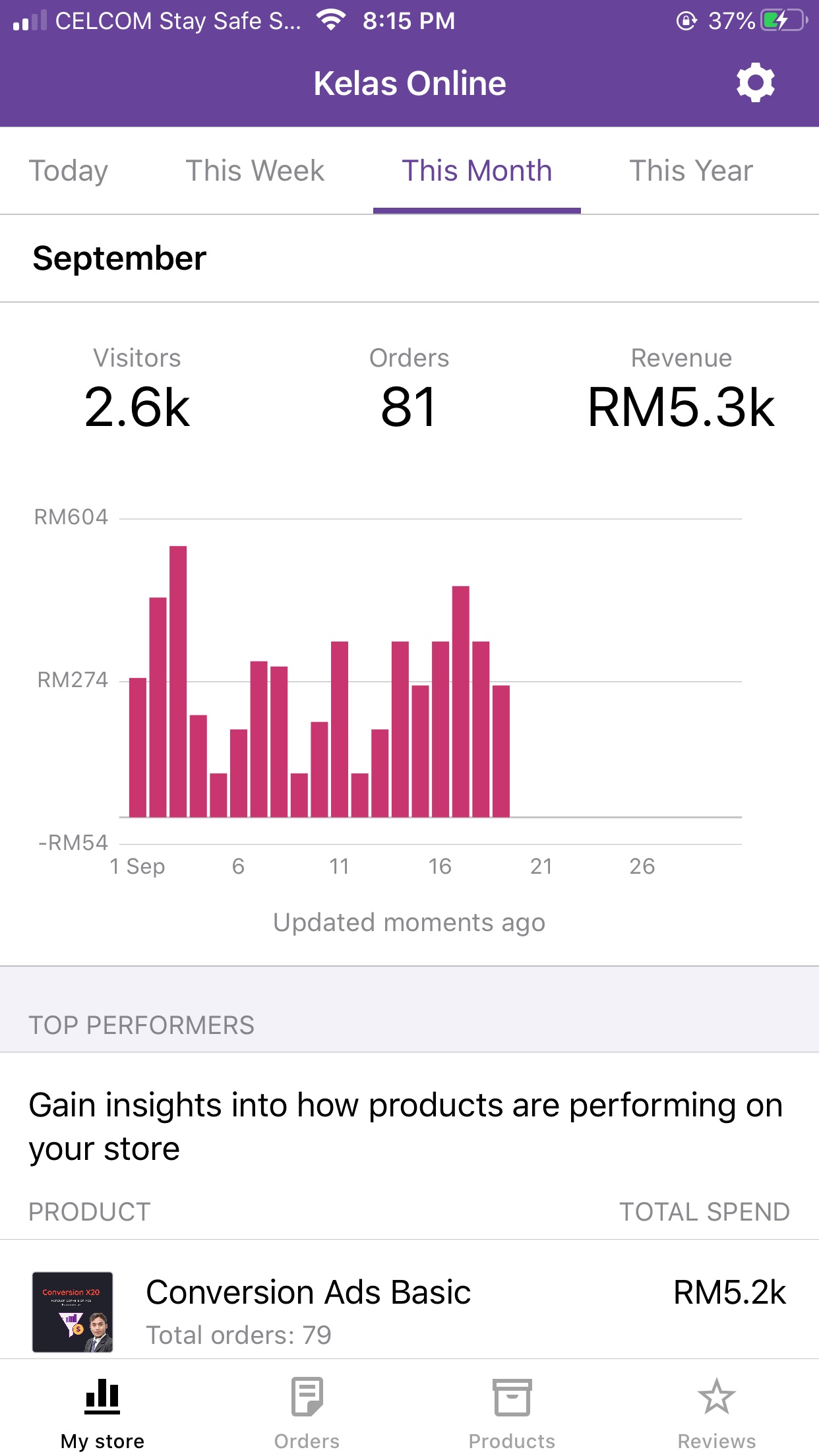
Task: Select the This Month tab
Action: [477, 171]
